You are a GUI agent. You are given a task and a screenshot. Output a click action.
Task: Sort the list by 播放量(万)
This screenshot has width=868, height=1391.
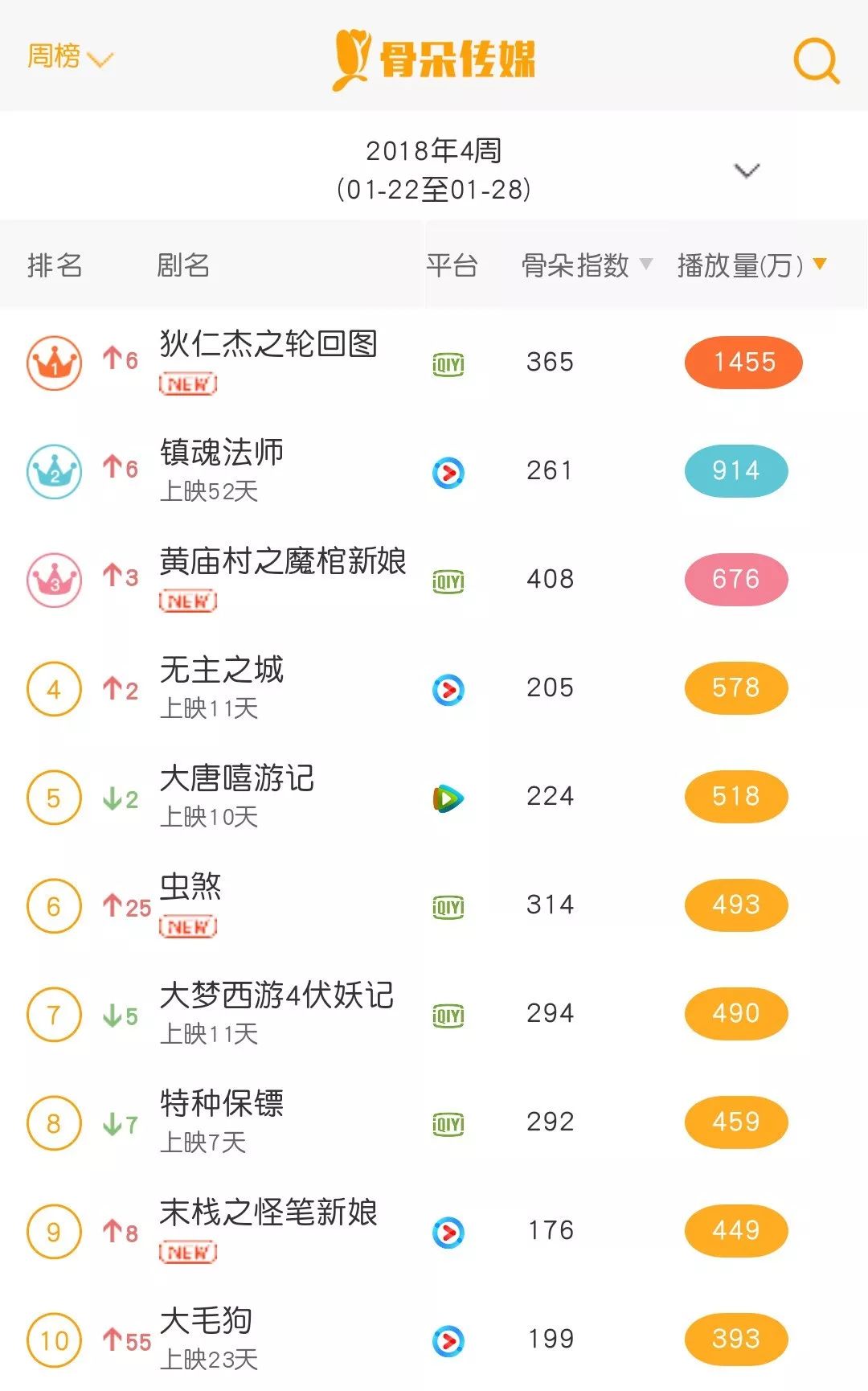pos(751,265)
